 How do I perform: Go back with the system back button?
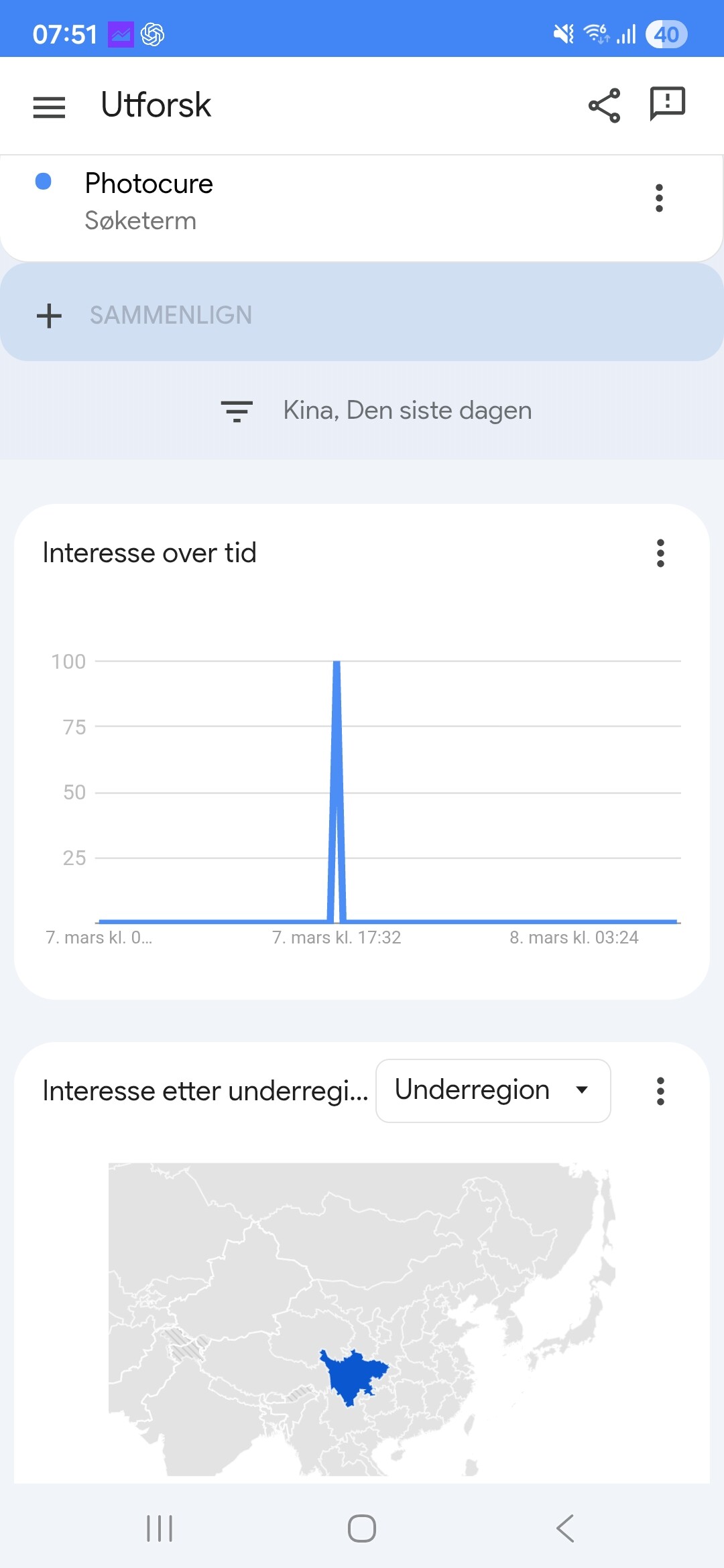coord(564,1528)
